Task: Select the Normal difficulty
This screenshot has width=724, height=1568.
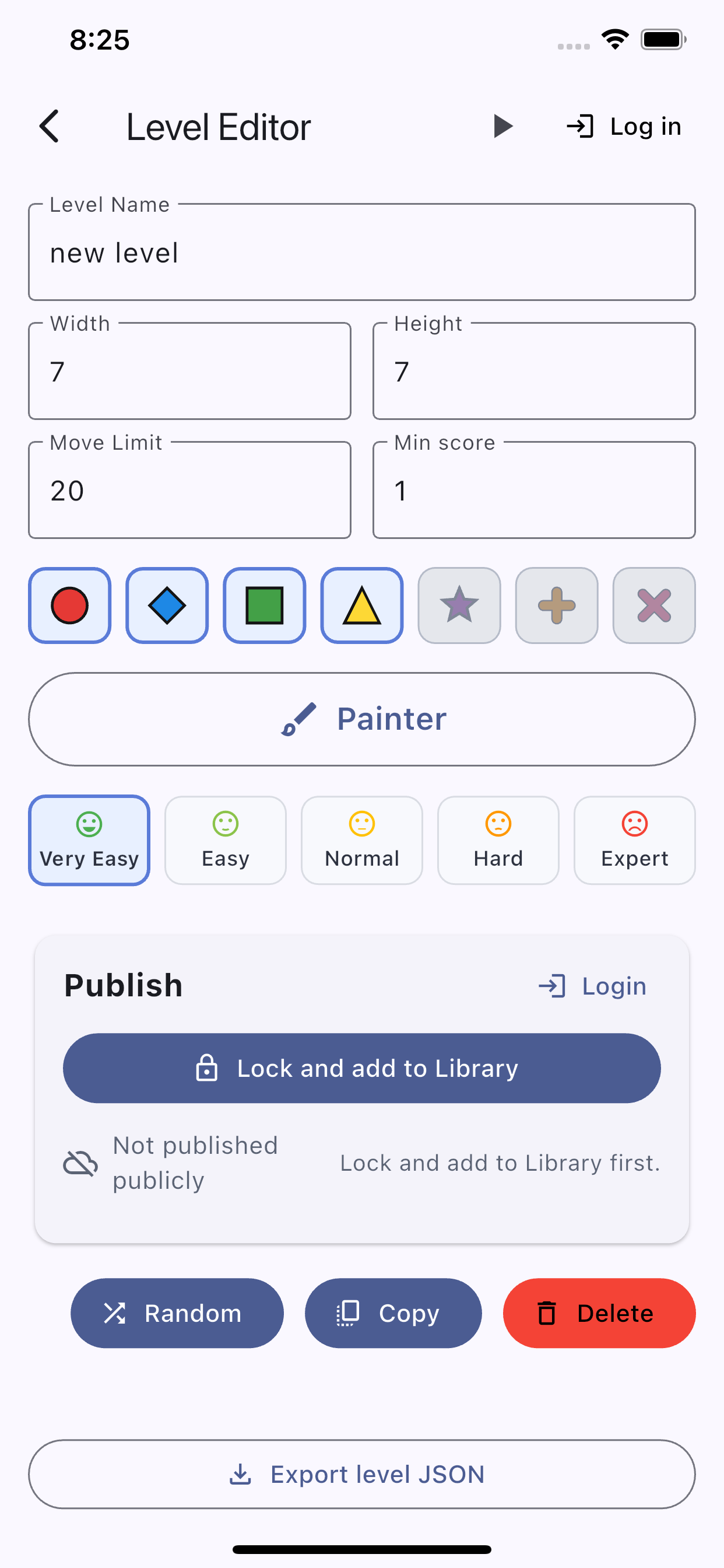Action: [361, 840]
